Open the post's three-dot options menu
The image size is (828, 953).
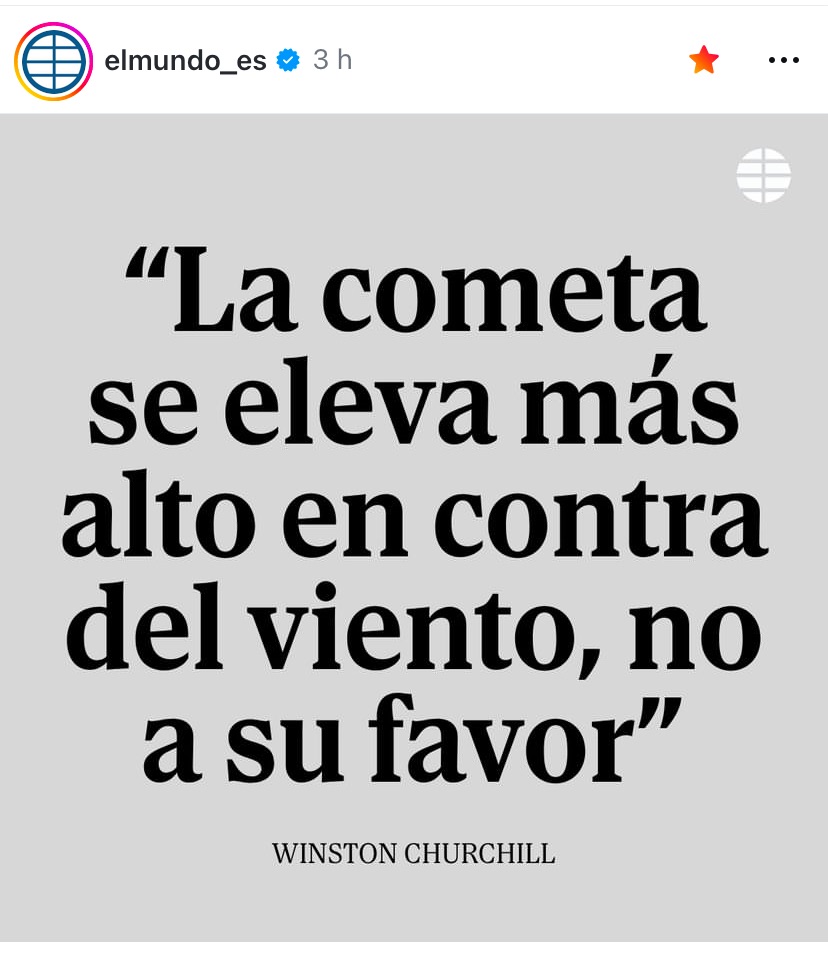pyautogui.click(x=784, y=61)
